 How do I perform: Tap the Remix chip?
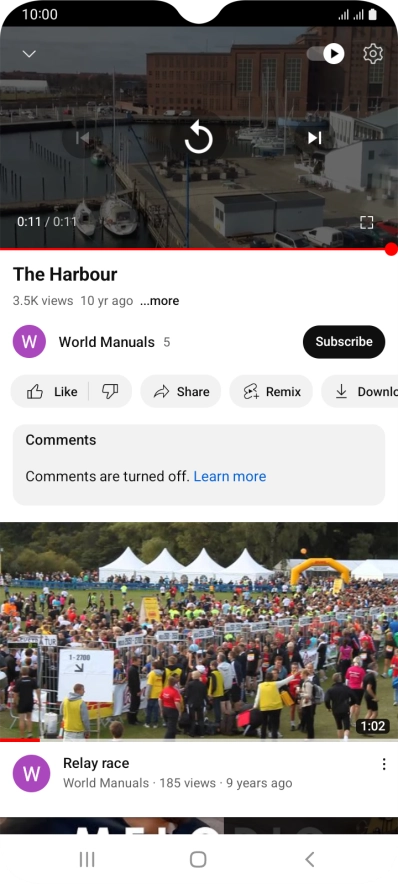271,391
